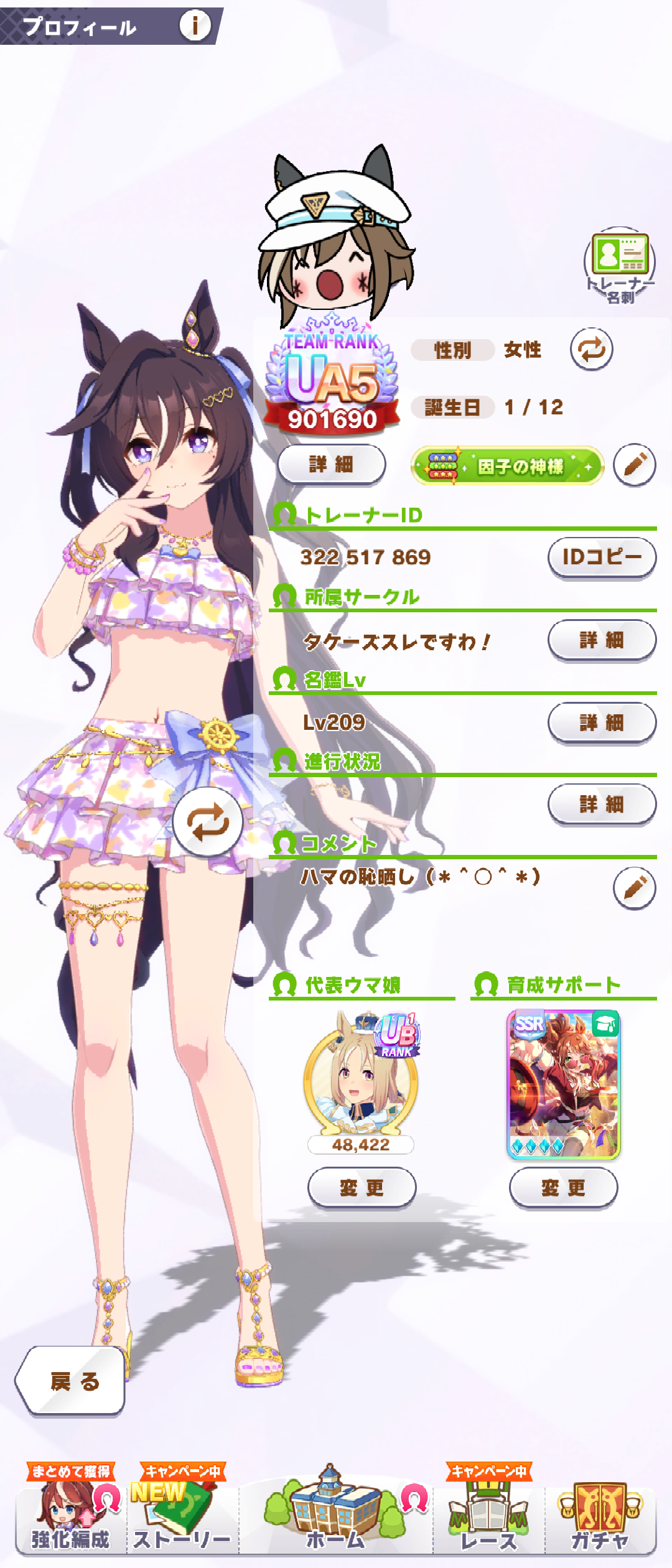
Task: Switch gender with the swap icon
Action: (x=591, y=350)
